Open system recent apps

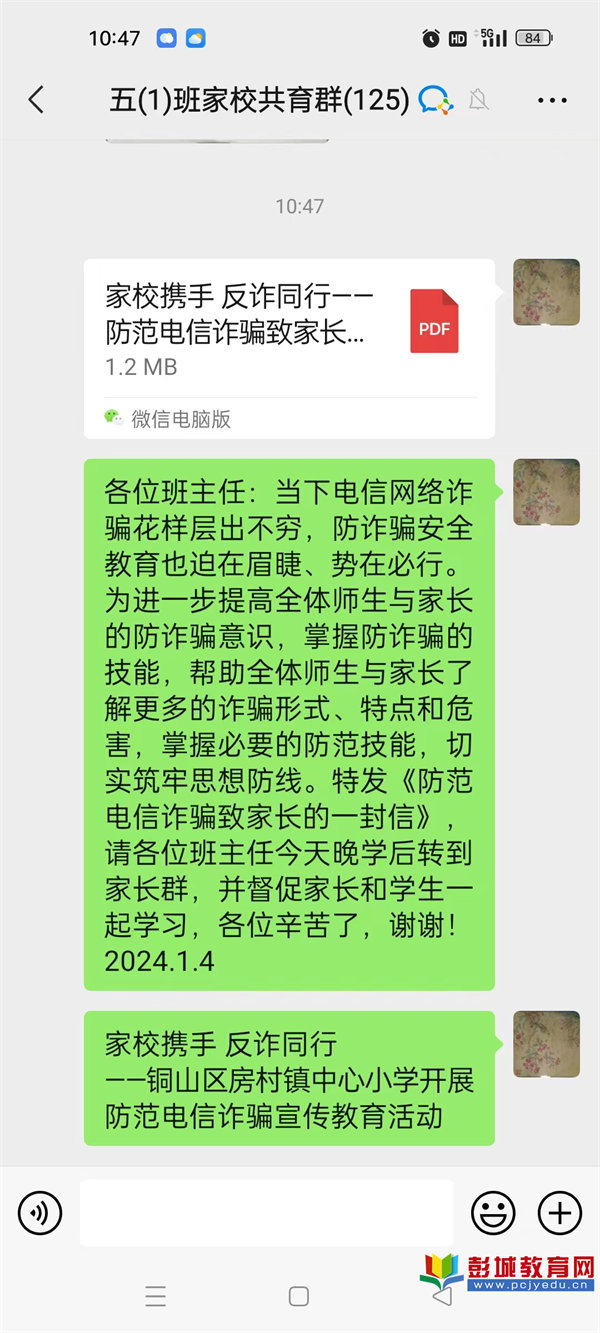[155, 1297]
